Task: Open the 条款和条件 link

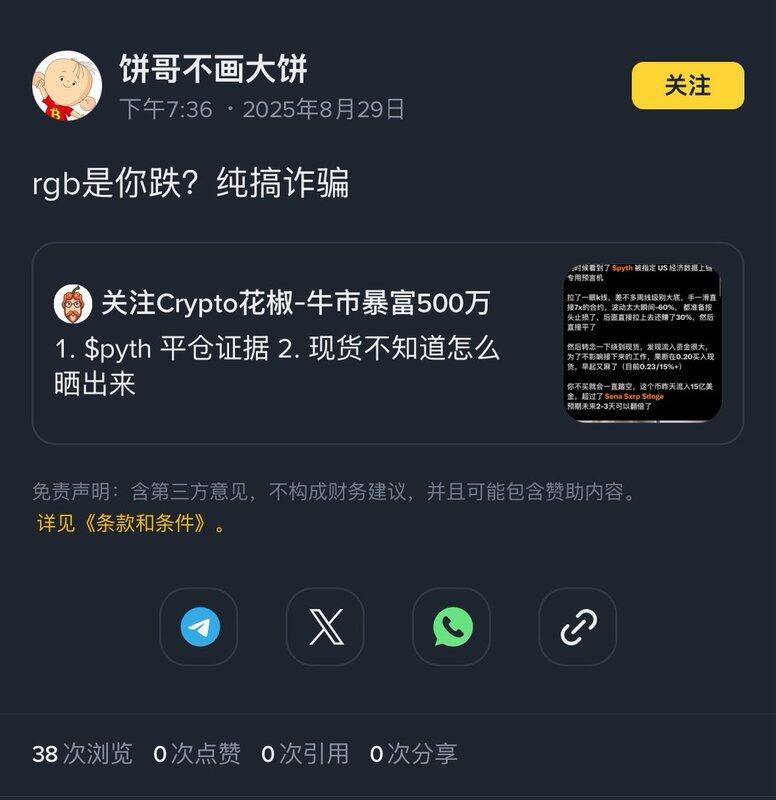Action: click(130, 523)
